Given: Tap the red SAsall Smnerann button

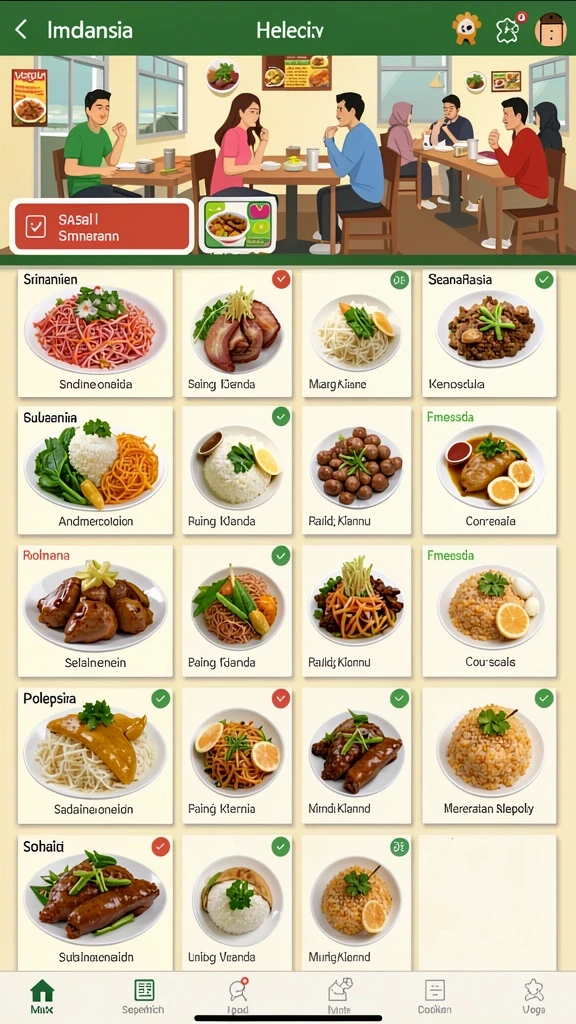Looking at the screenshot, I should [102, 227].
